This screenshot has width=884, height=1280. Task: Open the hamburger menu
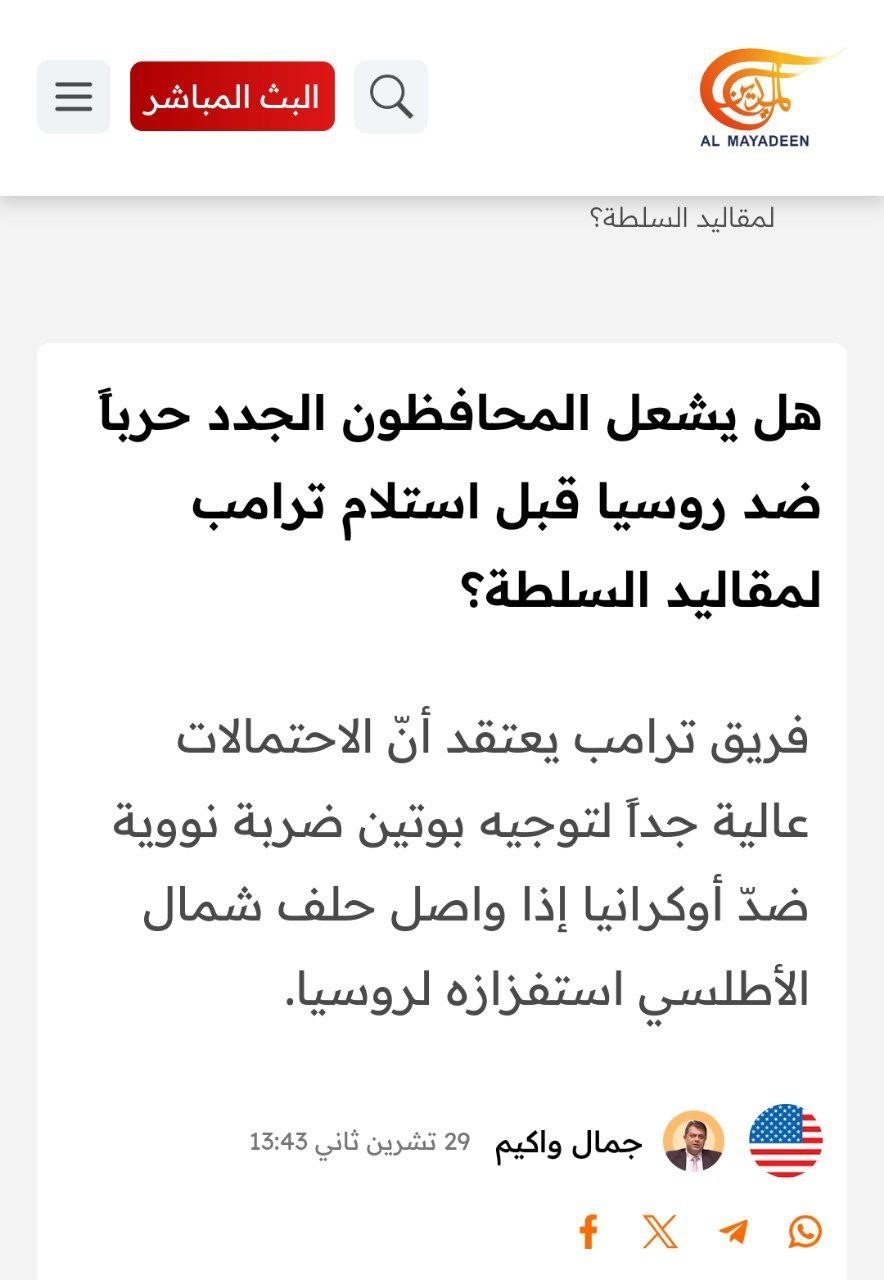click(73, 97)
